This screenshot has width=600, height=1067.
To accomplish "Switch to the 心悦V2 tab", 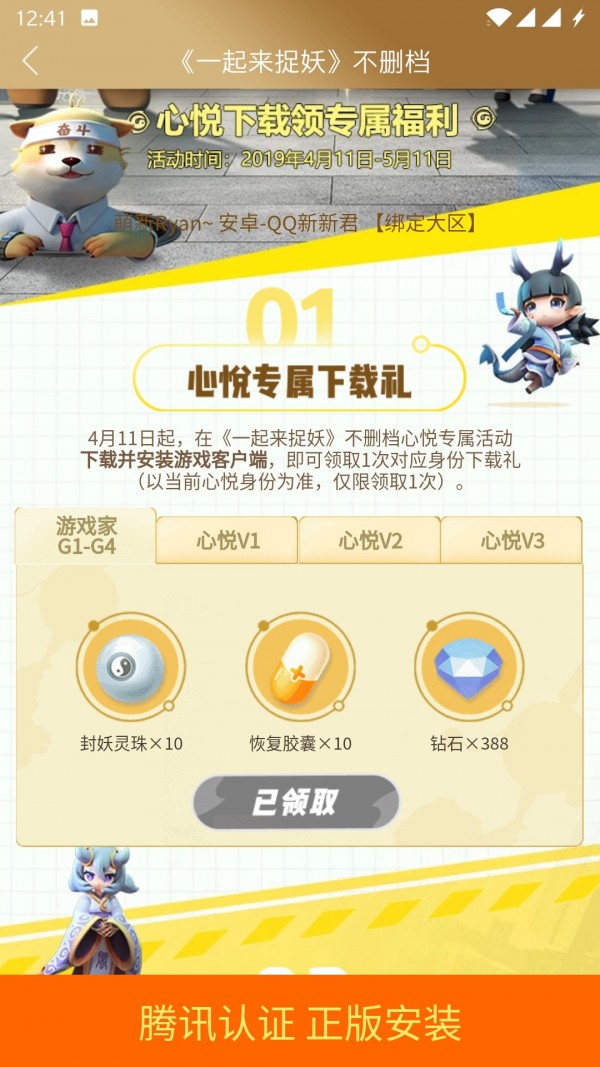I will [x=369, y=541].
